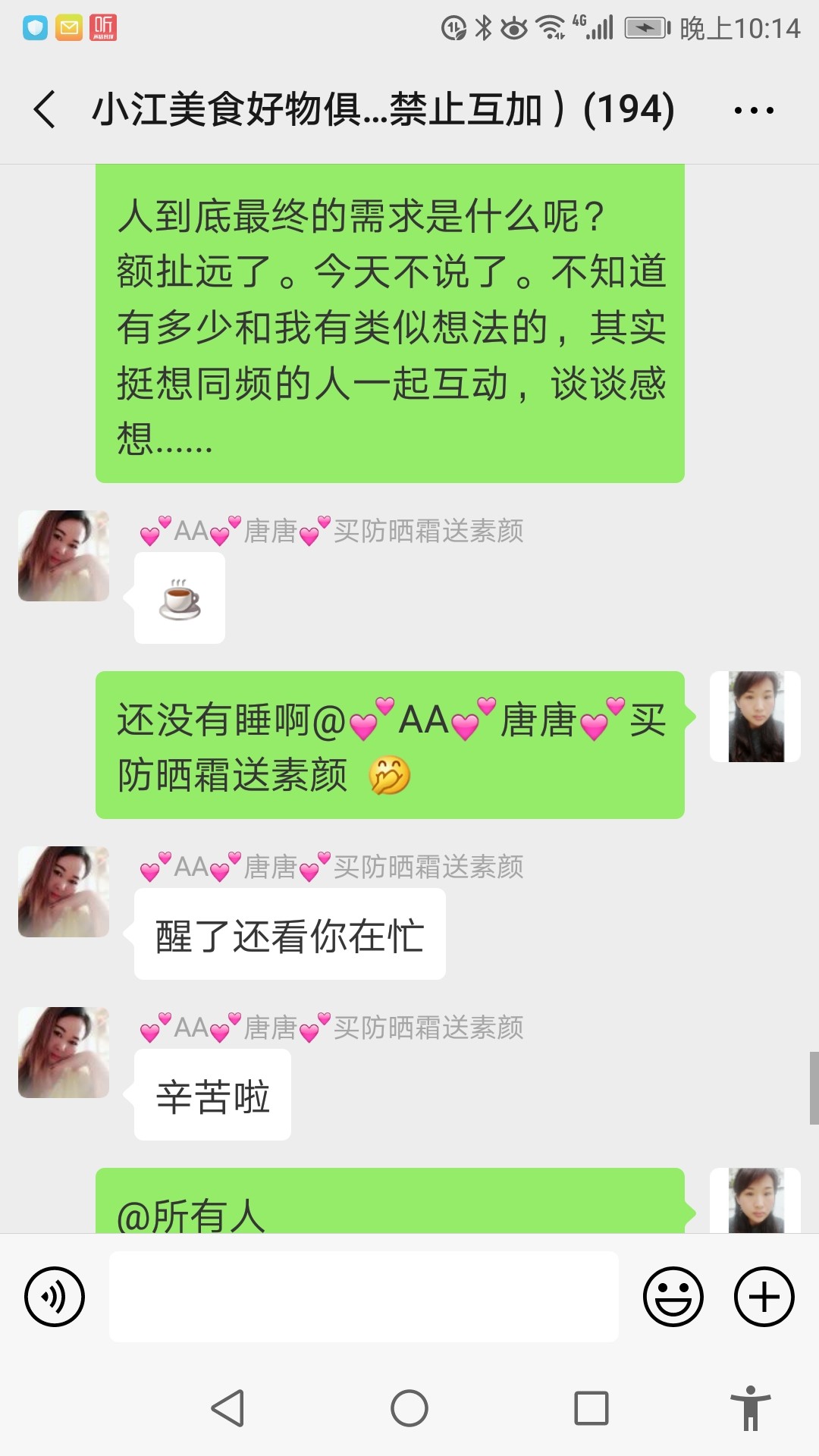This screenshot has height=1456, width=819.
Task: Open sender avatar beside 醒了还看你在忙
Action: click(x=64, y=892)
